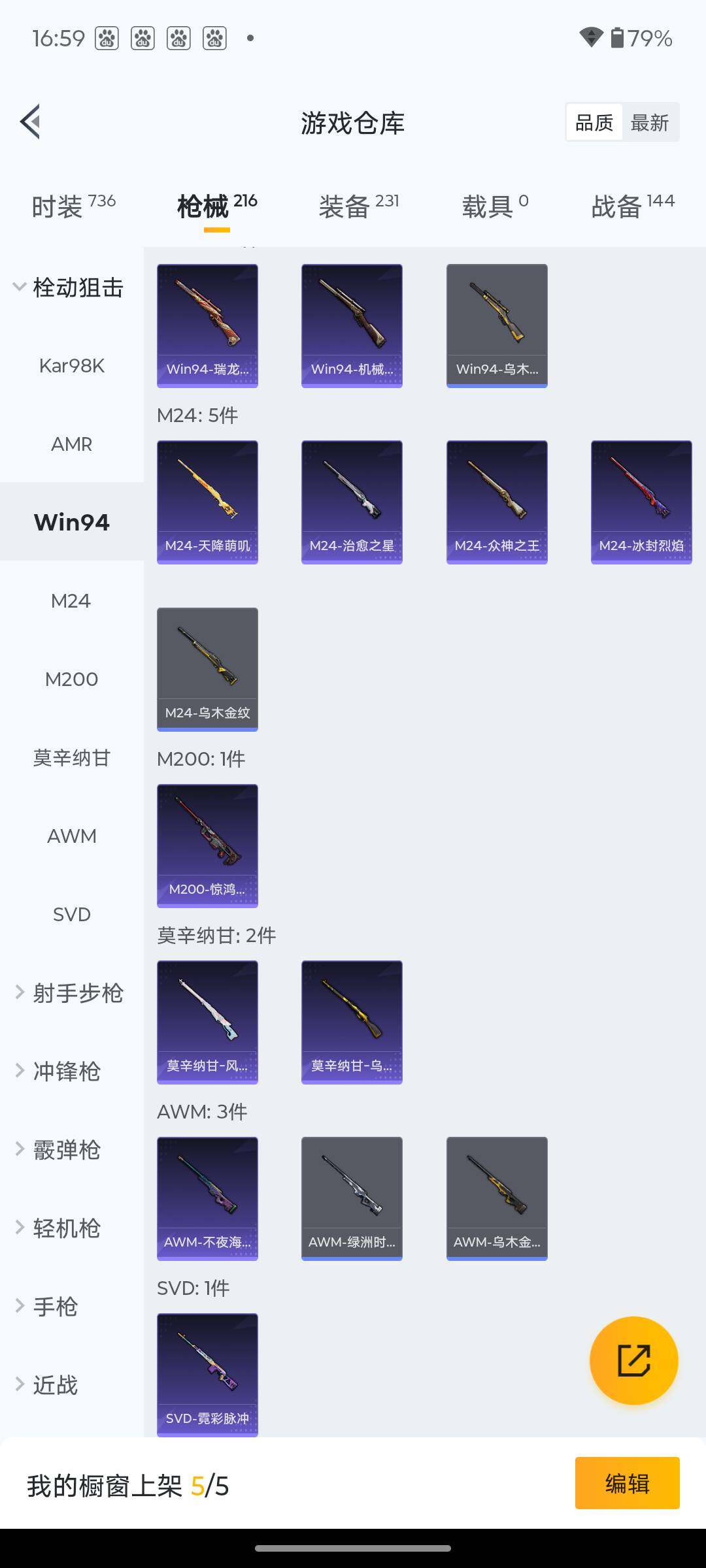706x1568 pixels.
Task: Open the 装备 tab
Action: (358, 206)
